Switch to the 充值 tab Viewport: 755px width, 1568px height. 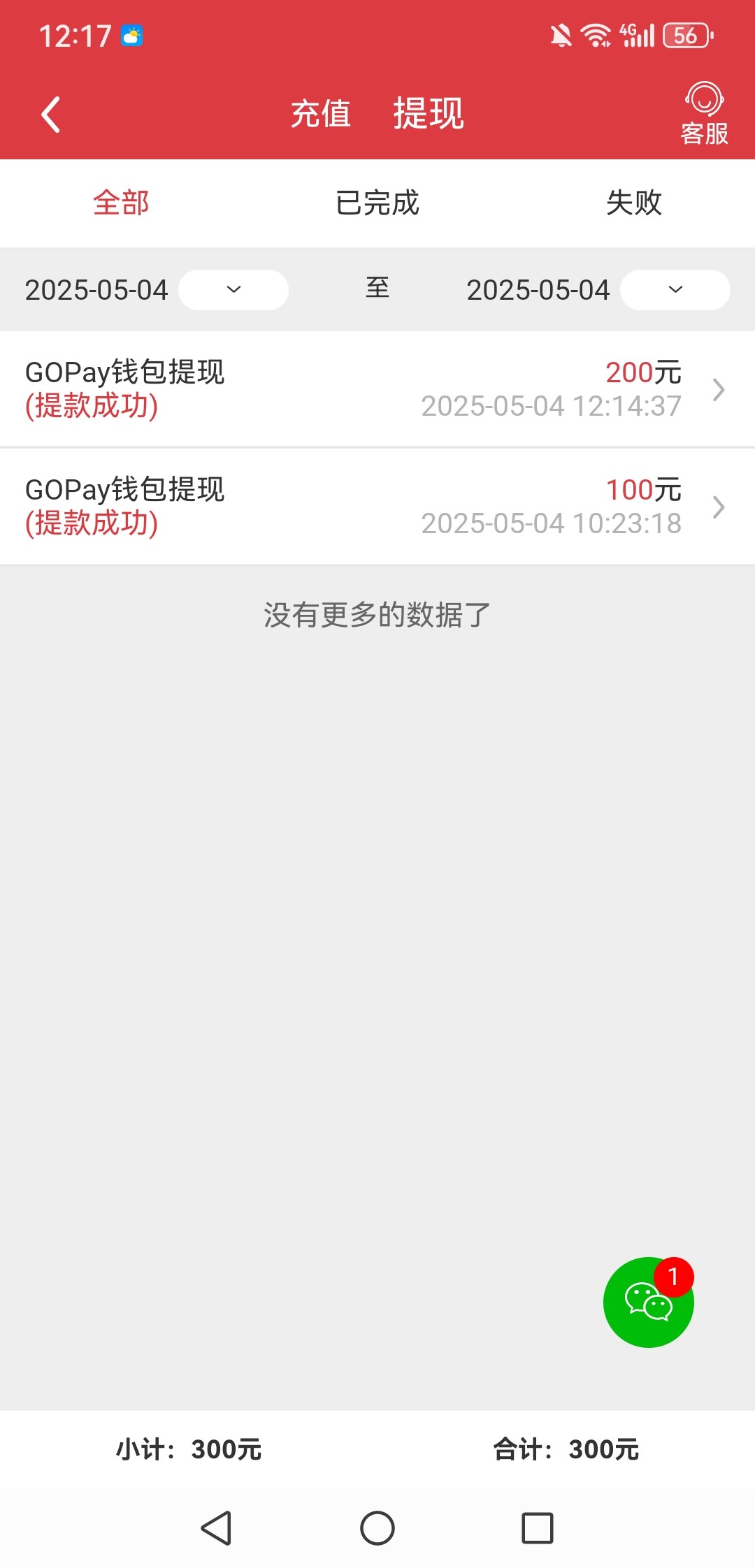coord(321,114)
